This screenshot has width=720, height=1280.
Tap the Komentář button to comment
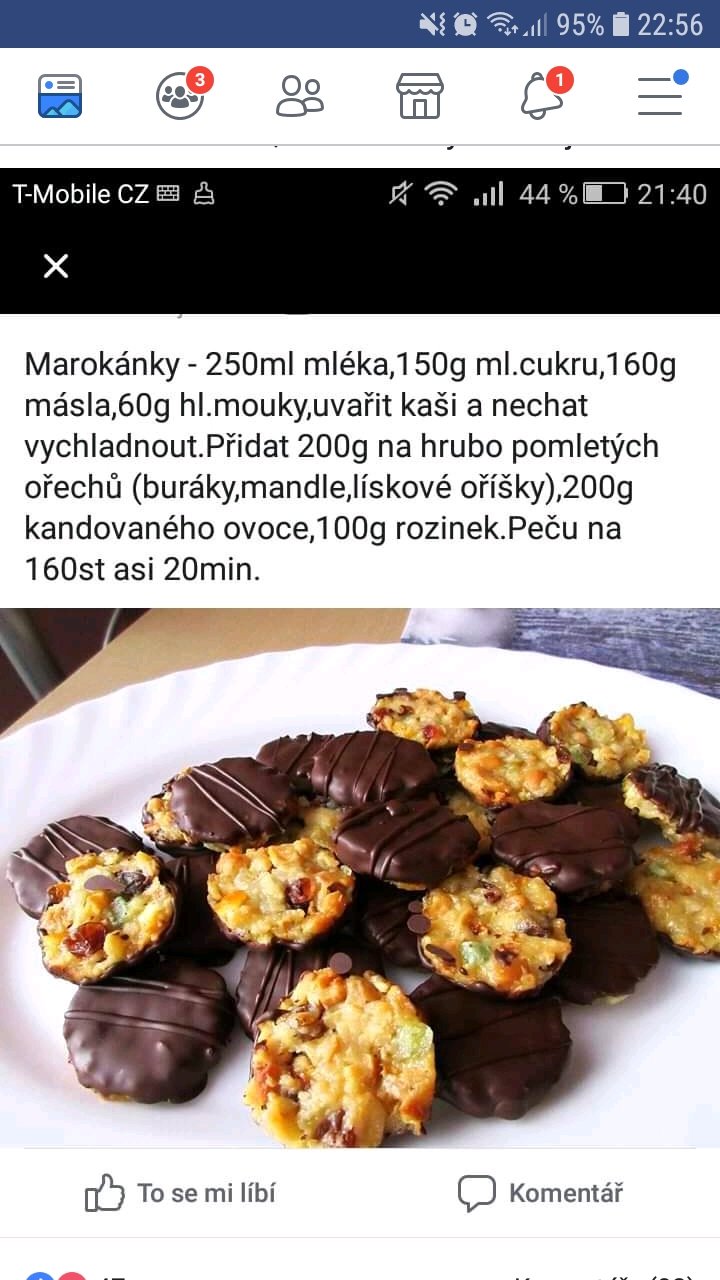pyautogui.click(x=540, y=1193)
